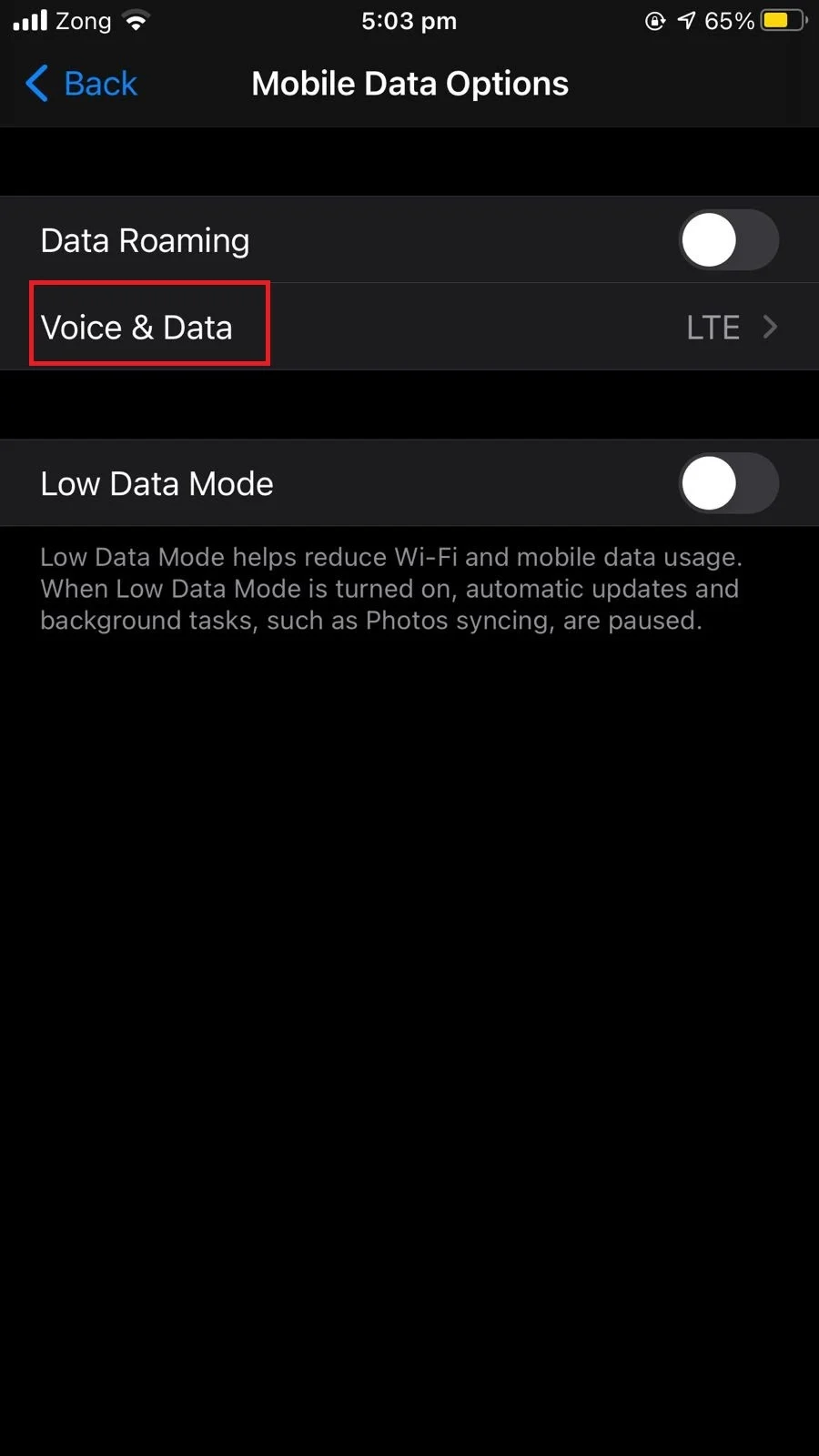Open Voice & Data settings
This screenshot has height=1456, width=819.
pos(409,327)
